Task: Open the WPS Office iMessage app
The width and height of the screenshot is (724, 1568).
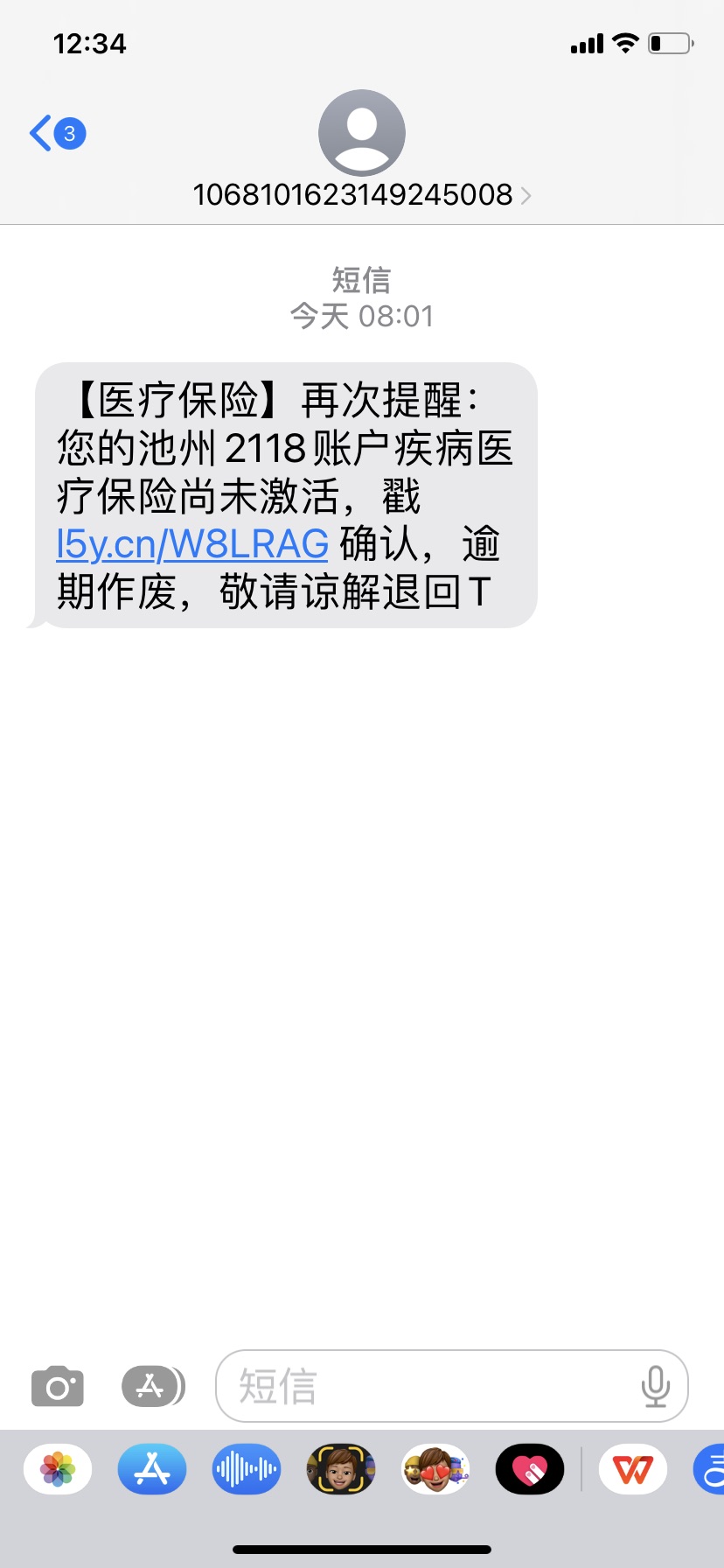Action: [633, 1469]
